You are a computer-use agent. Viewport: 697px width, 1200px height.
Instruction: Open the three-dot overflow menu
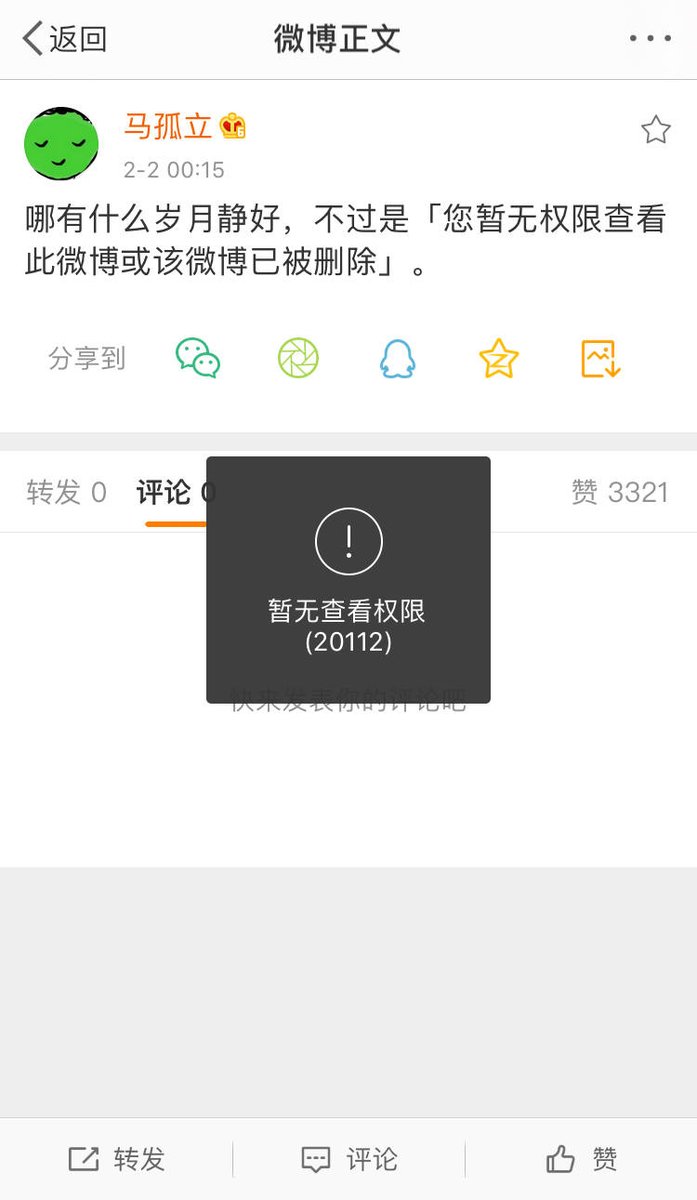(650, 40)
